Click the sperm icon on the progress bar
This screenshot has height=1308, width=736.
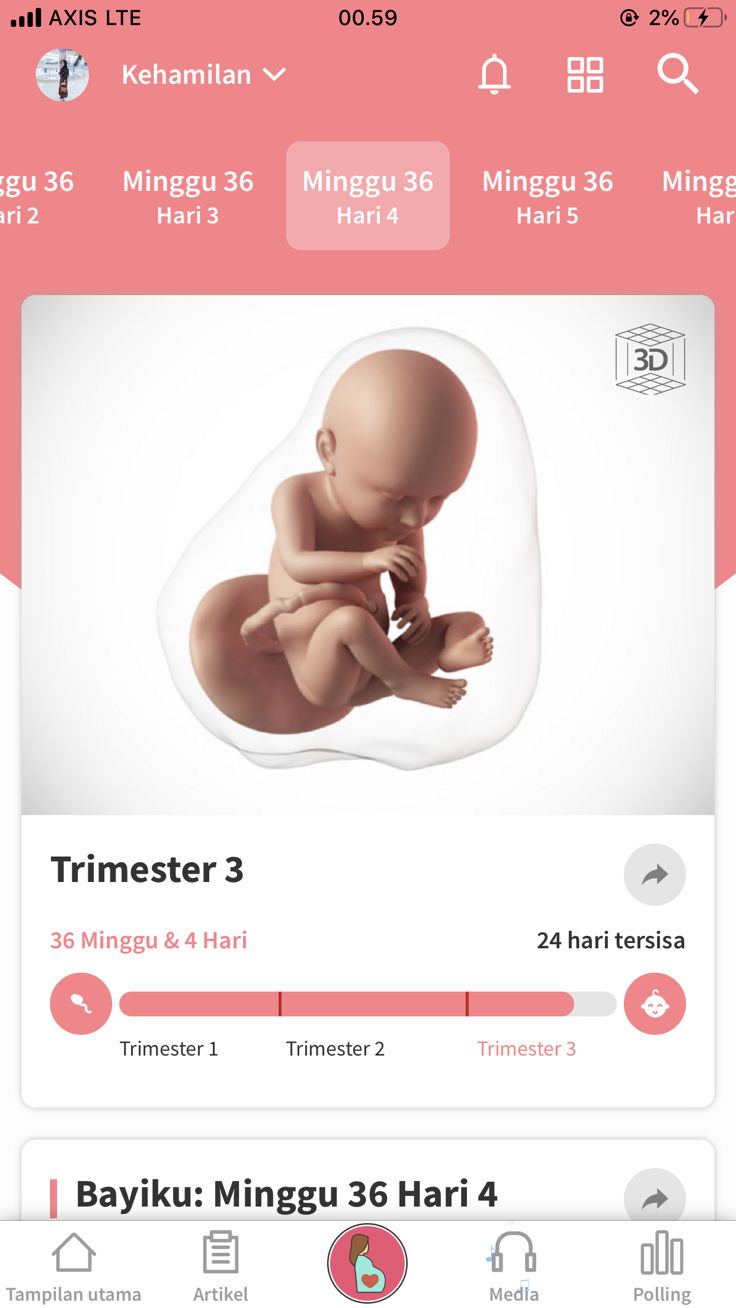80,1003
